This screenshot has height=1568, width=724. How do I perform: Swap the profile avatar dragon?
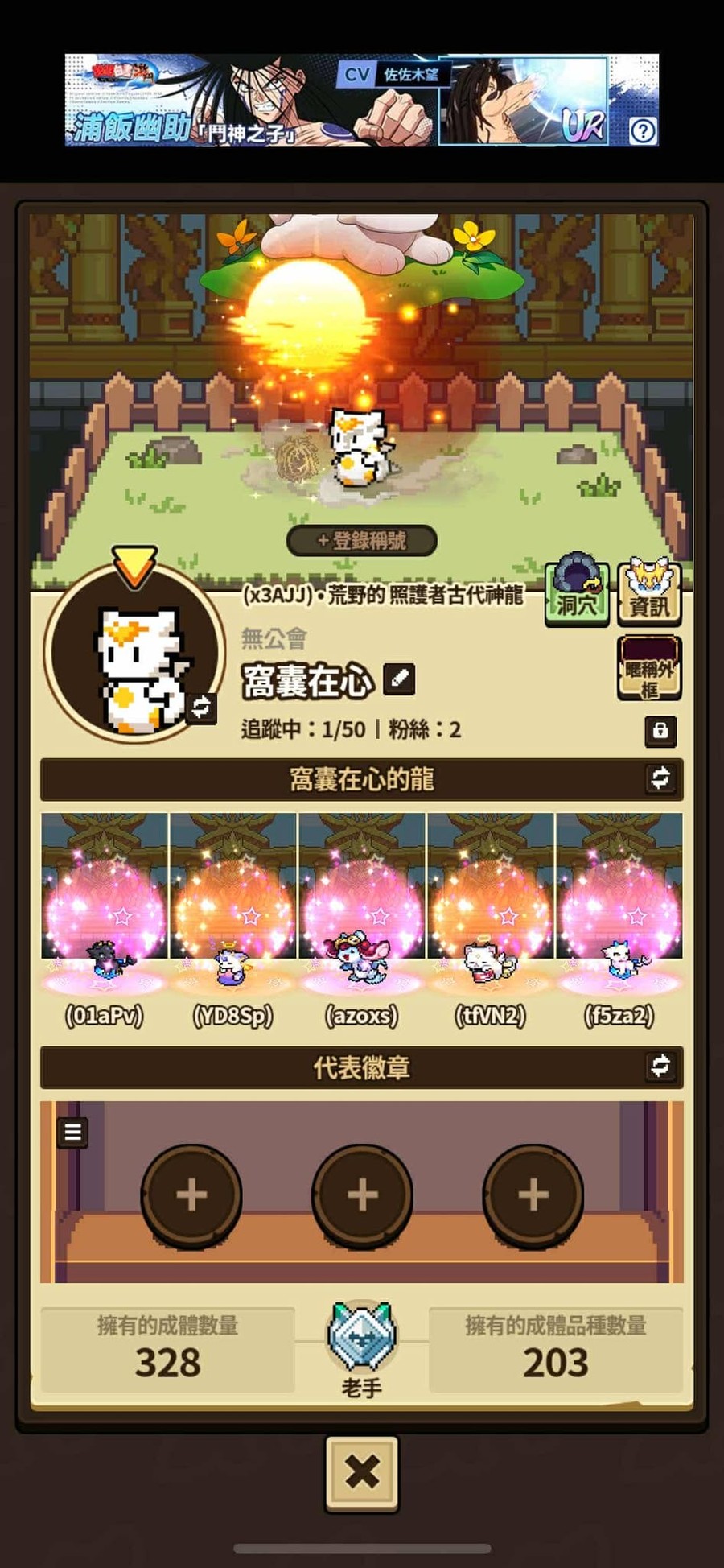[x=200, y=708]
